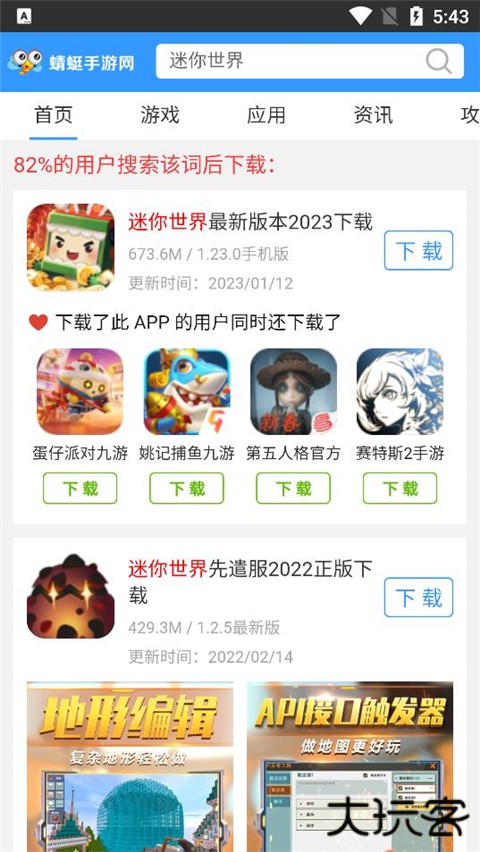Screen dimensions: 480x852
Task: Tap the search magnifier icon
Action: point(438,61)
